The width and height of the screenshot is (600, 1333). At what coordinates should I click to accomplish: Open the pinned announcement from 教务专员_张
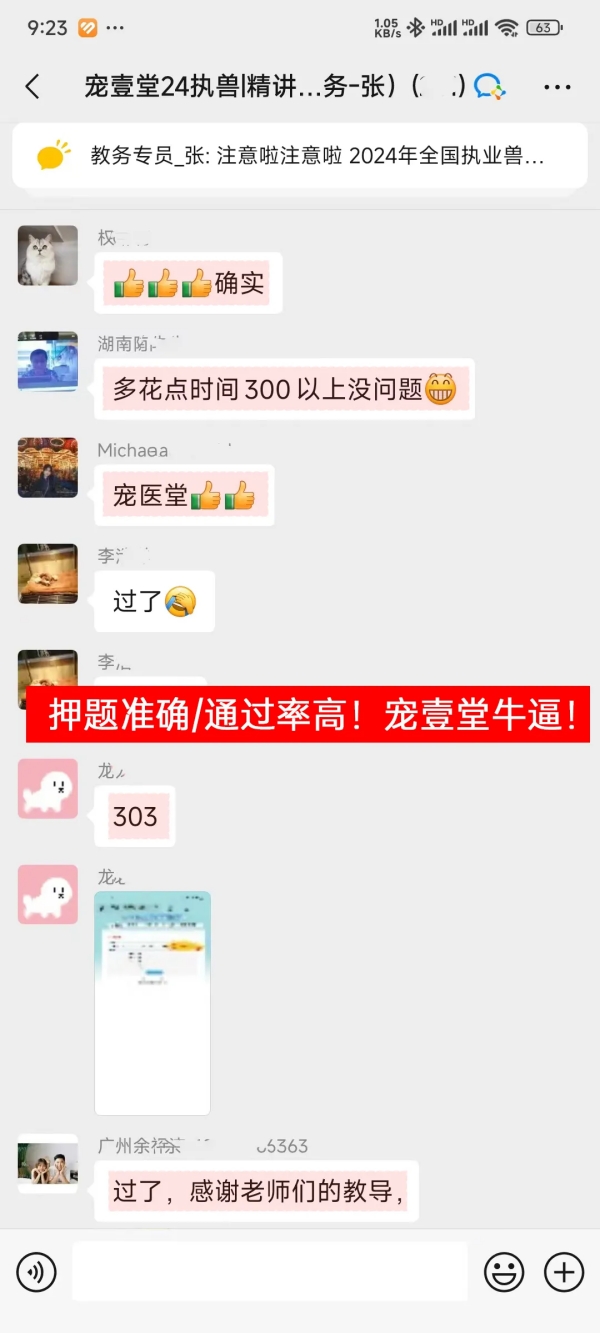point(300,156)
